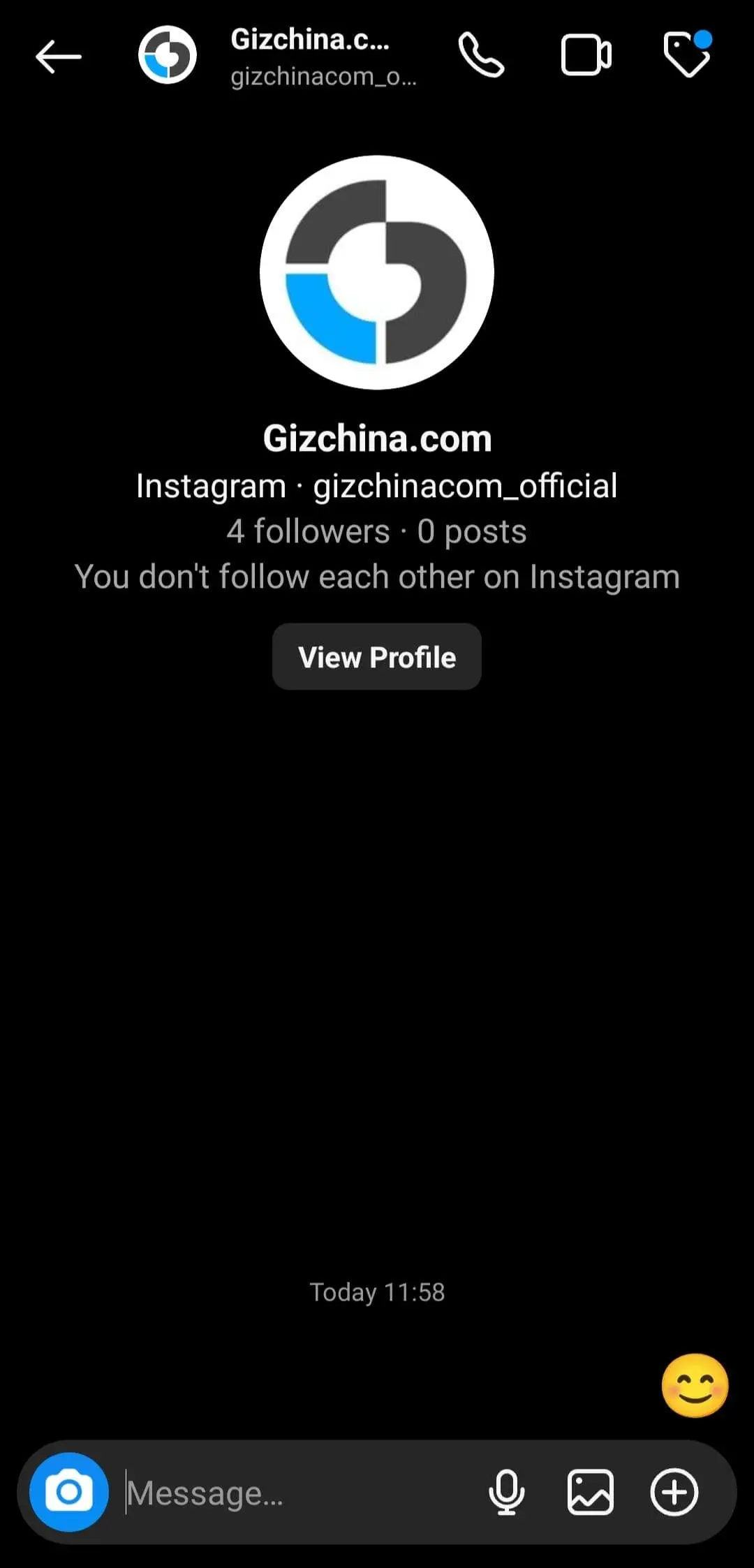Open the gallery image picker
Image resolution: width=754 pixels, height=1568 pixels.
[x=591, y=1493]
